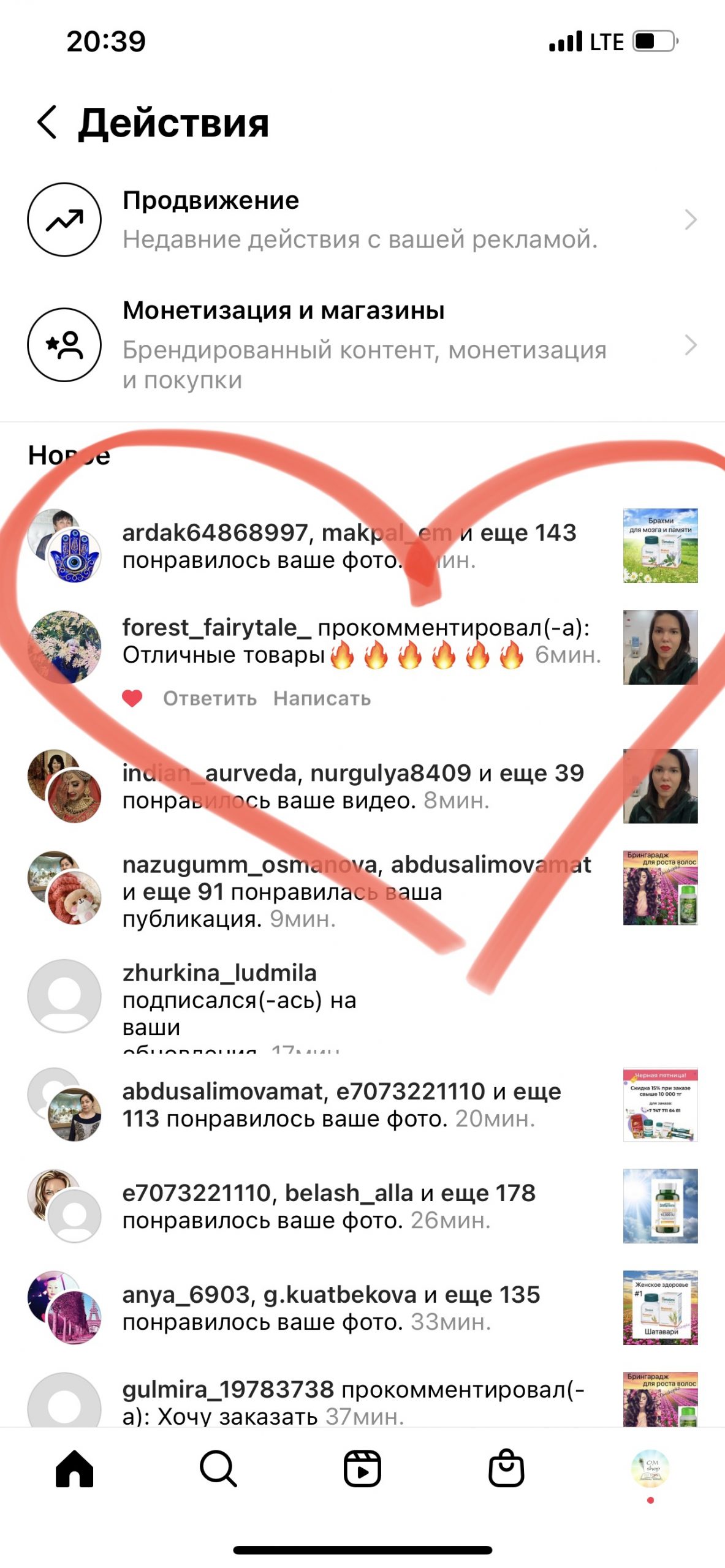Go to the Home feed tab

74,1469
